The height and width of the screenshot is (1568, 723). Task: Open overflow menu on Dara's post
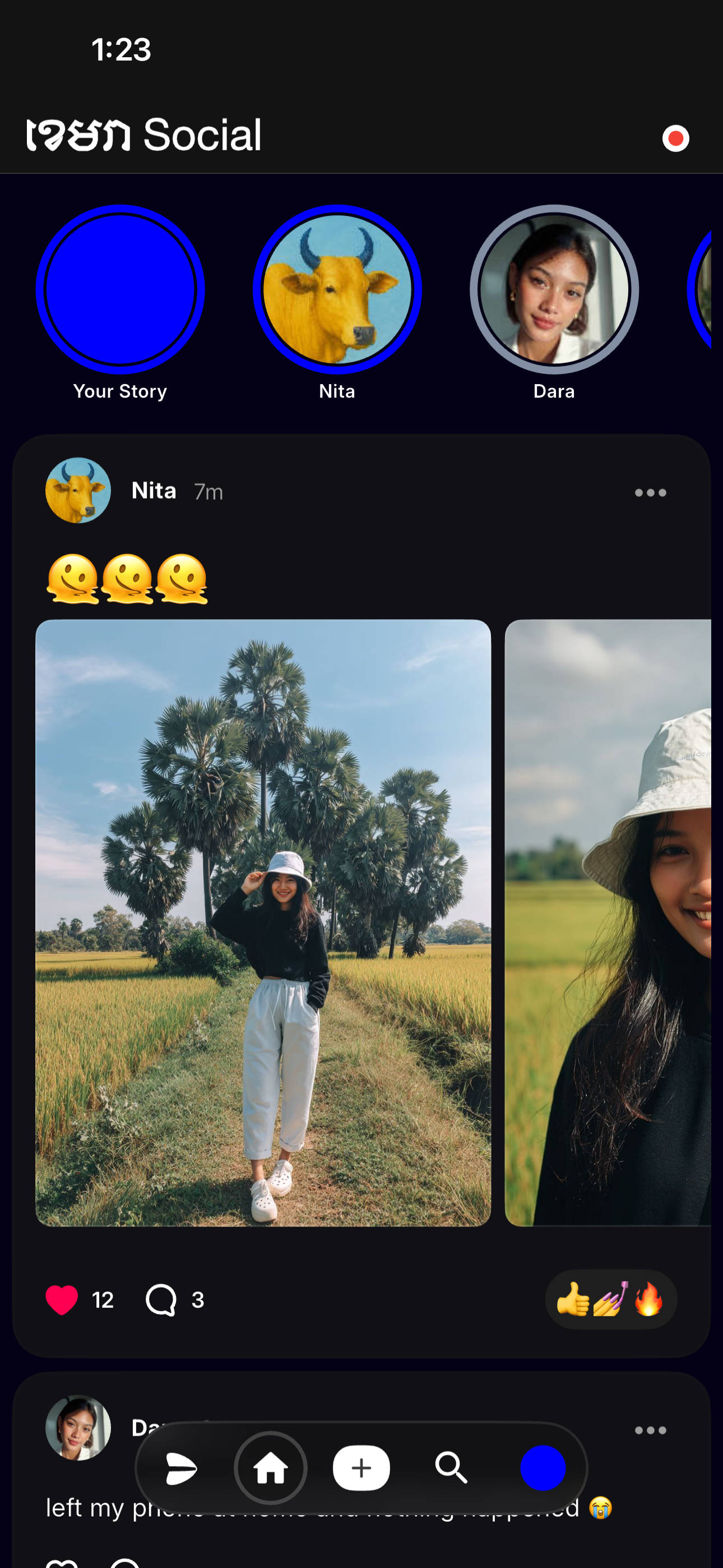tap(650, 1430)
